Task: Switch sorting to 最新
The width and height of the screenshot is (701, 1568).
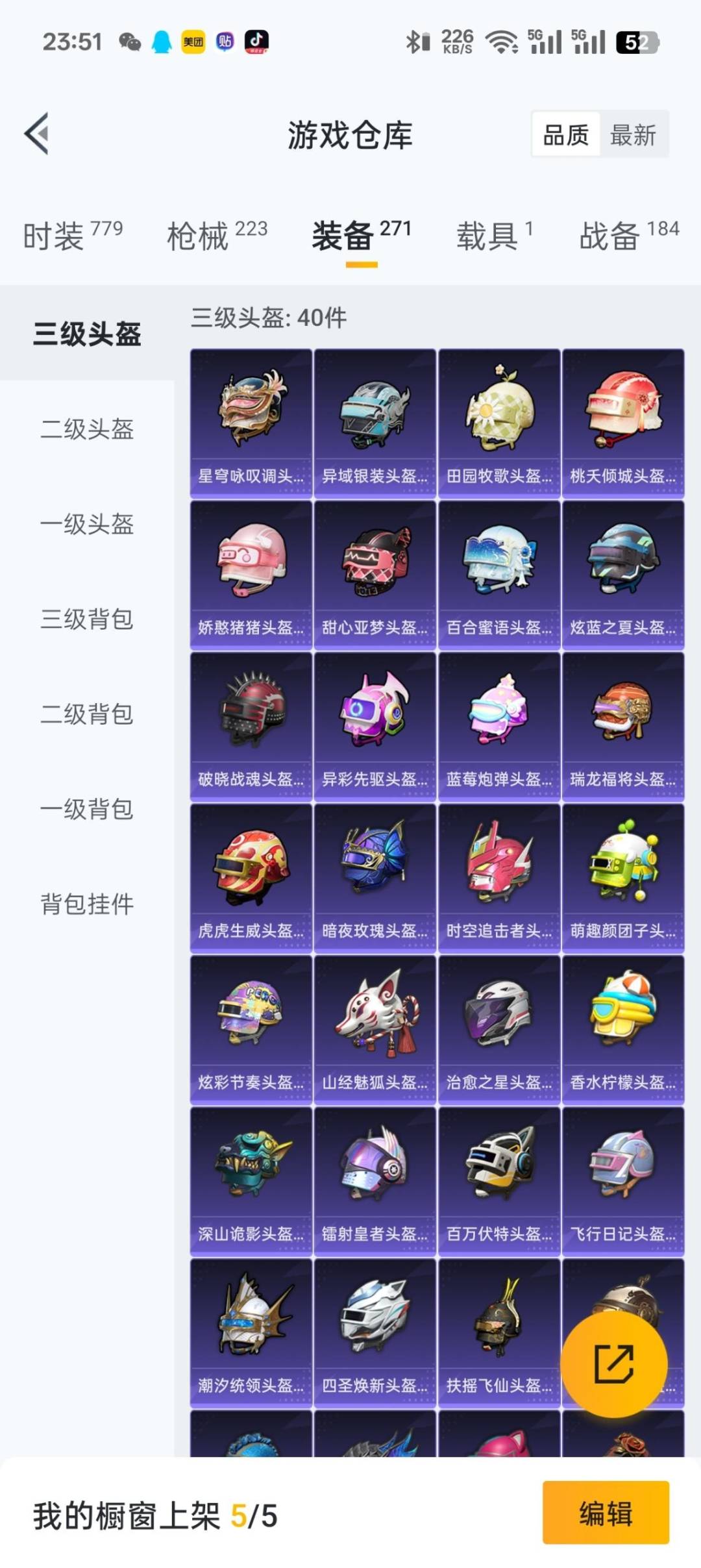Action: [x=633, y=135]
